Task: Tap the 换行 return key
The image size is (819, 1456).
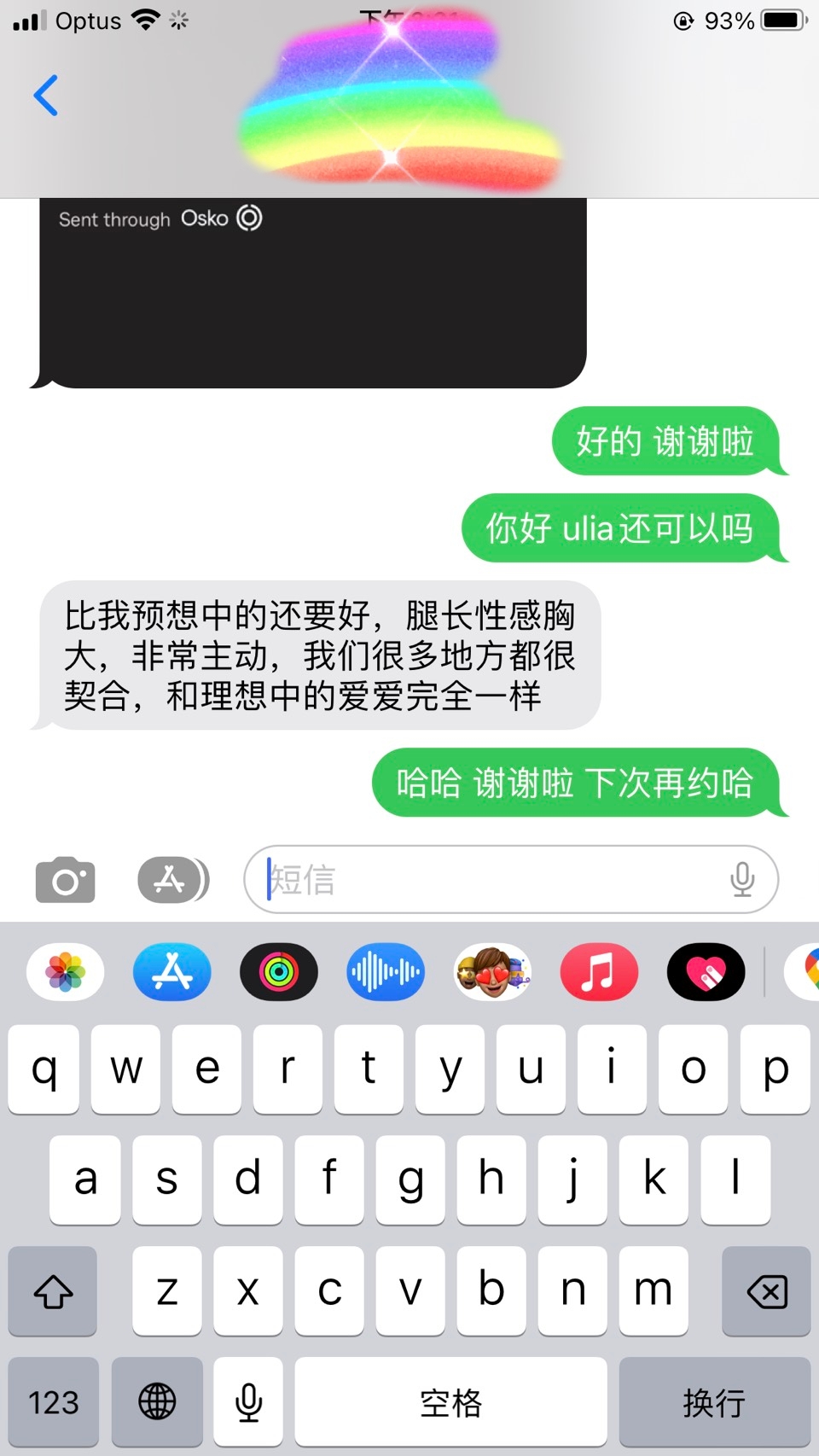Action: click(714, 1401)
